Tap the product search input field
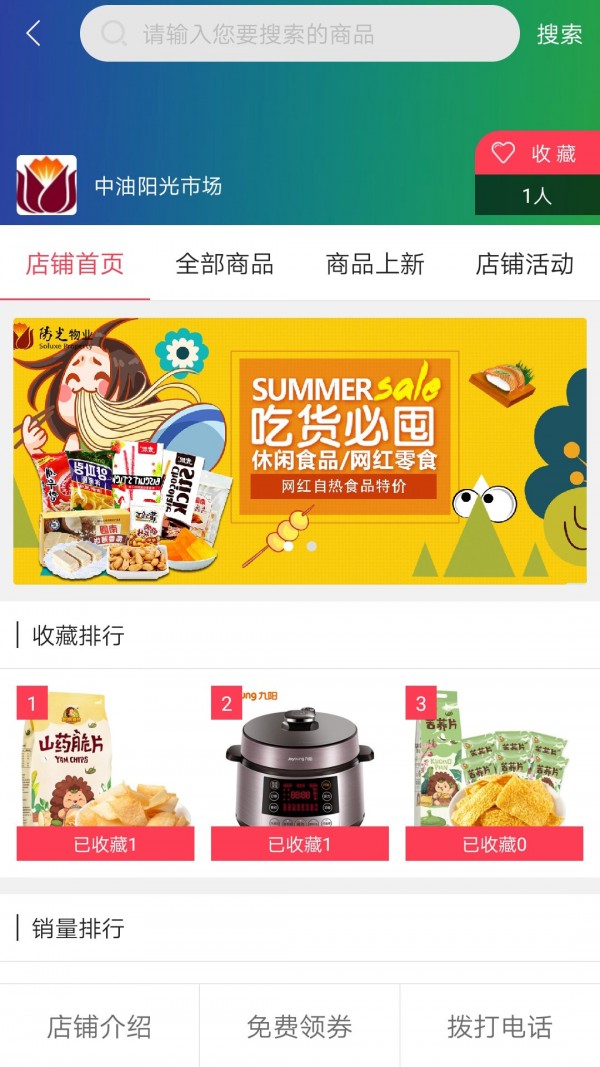 300,34
